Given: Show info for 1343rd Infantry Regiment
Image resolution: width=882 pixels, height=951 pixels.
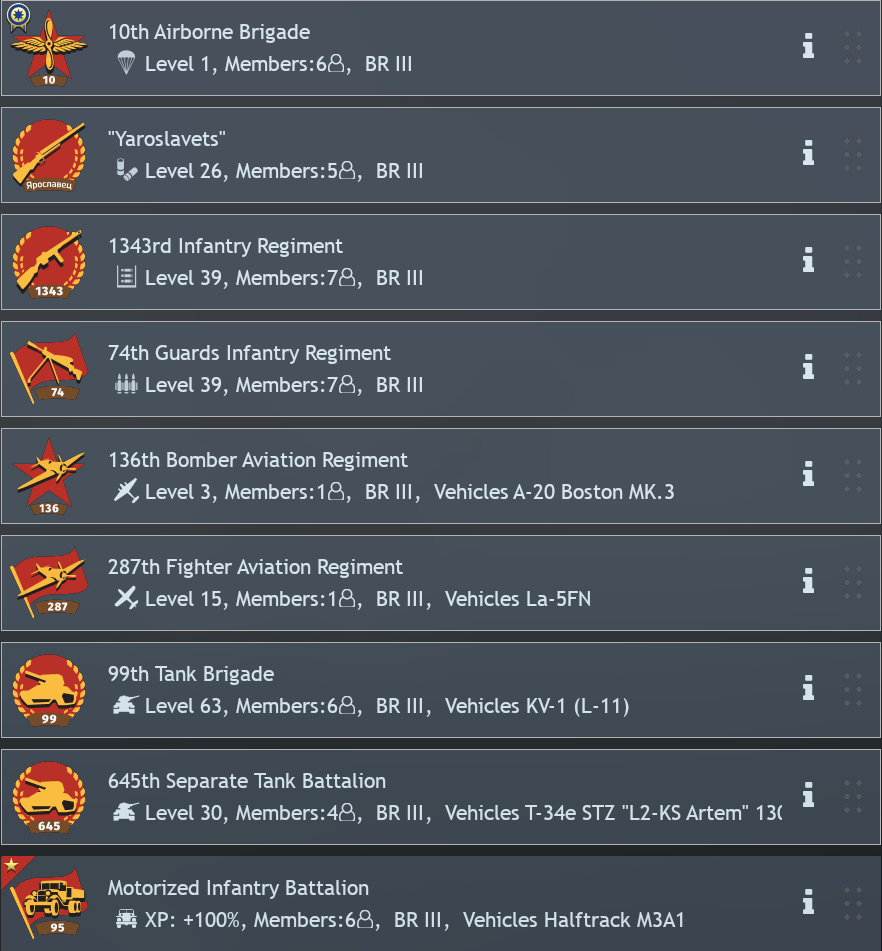Looking at the screenshot, I should (x=808, y=260).
